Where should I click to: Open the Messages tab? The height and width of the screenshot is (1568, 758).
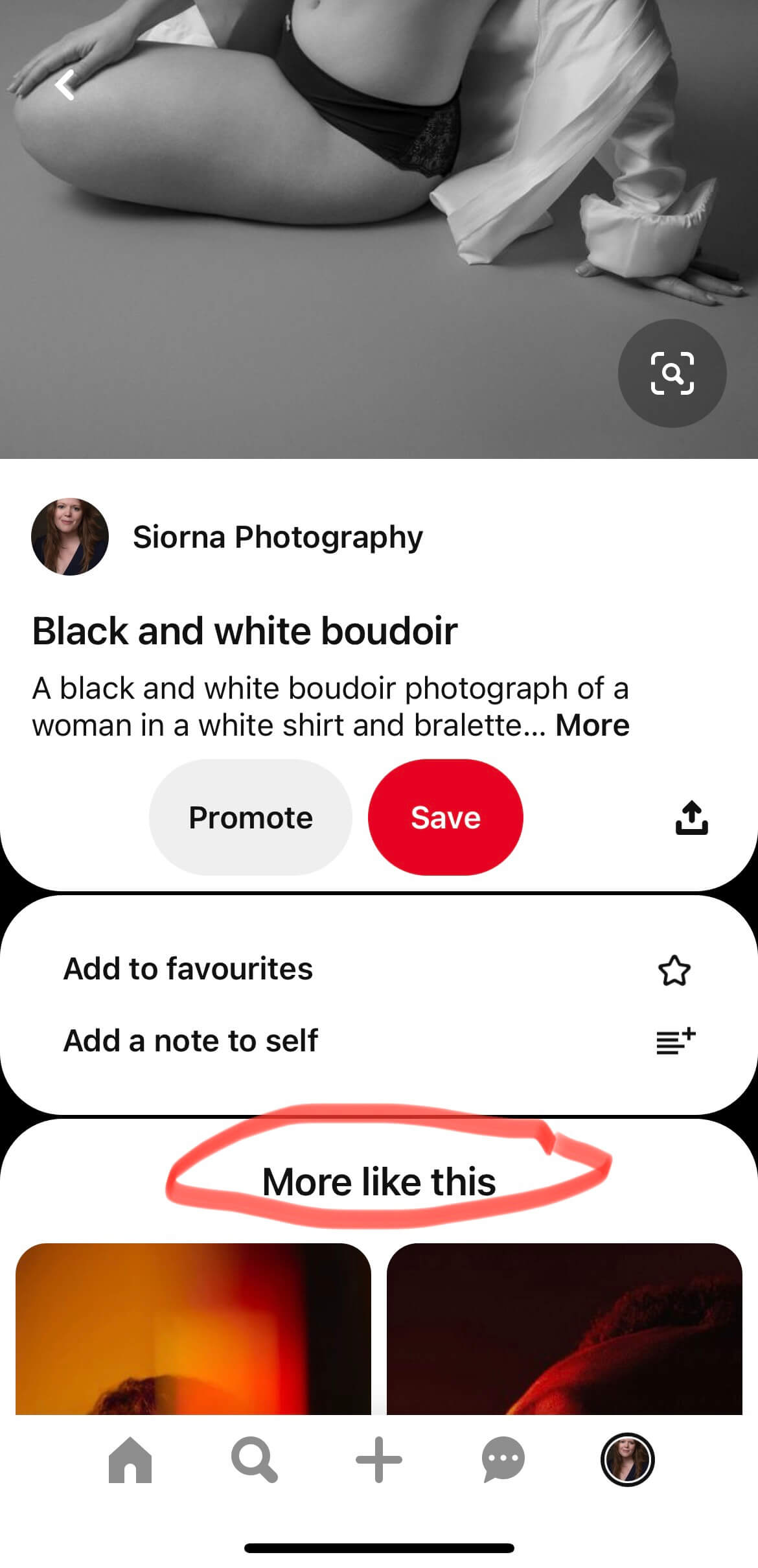click(503, 1460)
